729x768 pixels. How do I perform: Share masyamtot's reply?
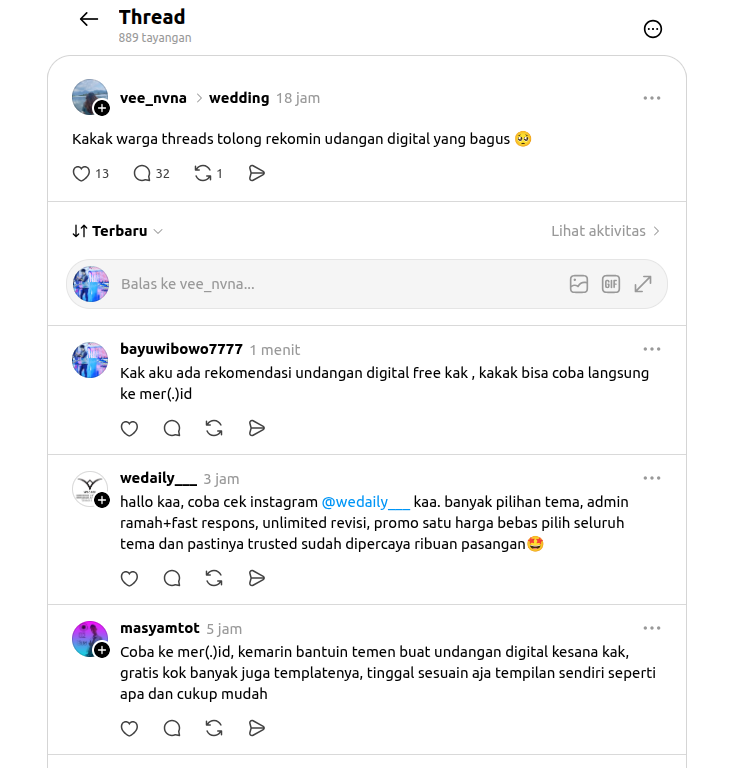257,728
